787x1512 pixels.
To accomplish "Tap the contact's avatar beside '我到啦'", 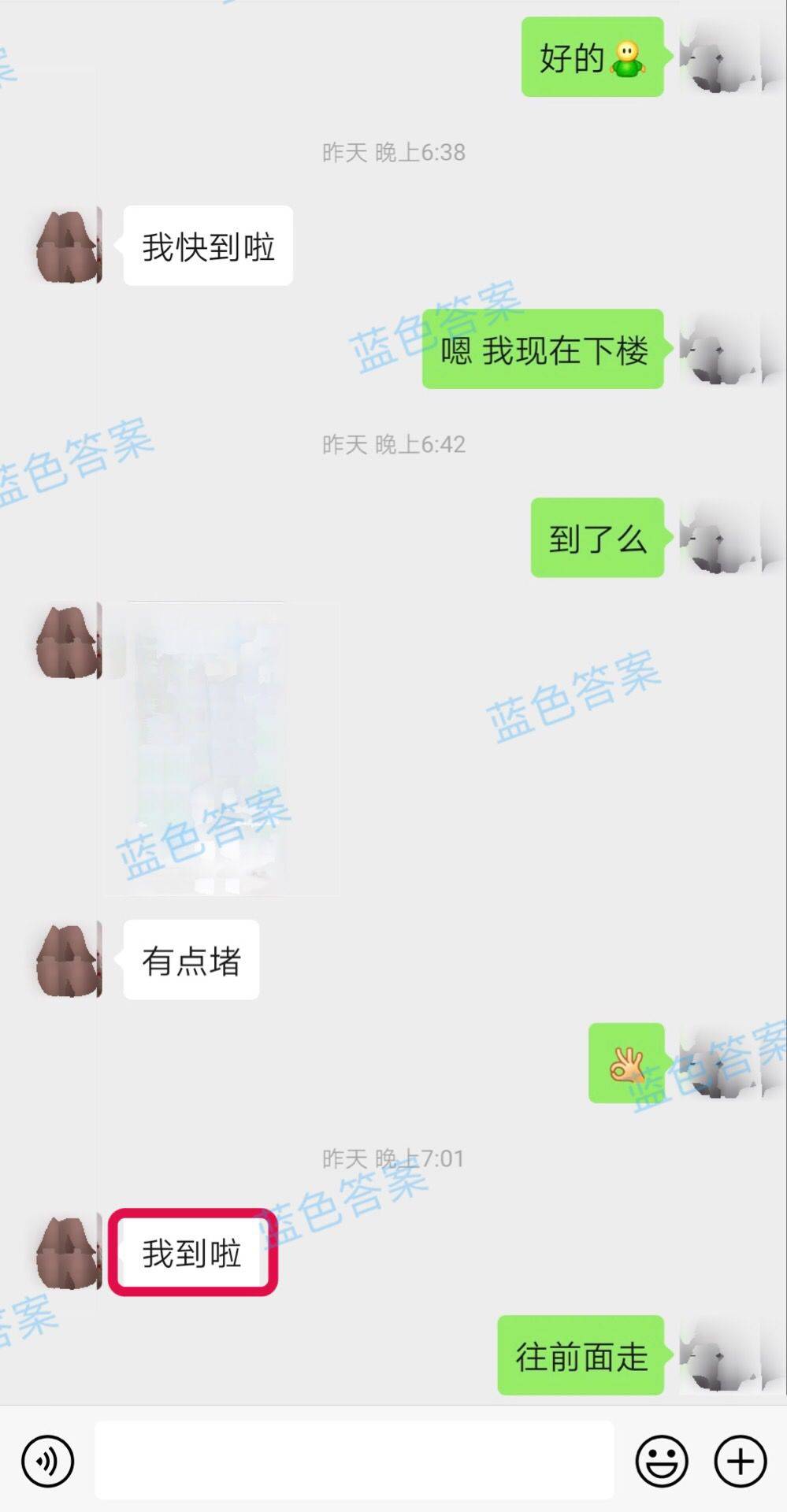I will [x=67, y=1252].
